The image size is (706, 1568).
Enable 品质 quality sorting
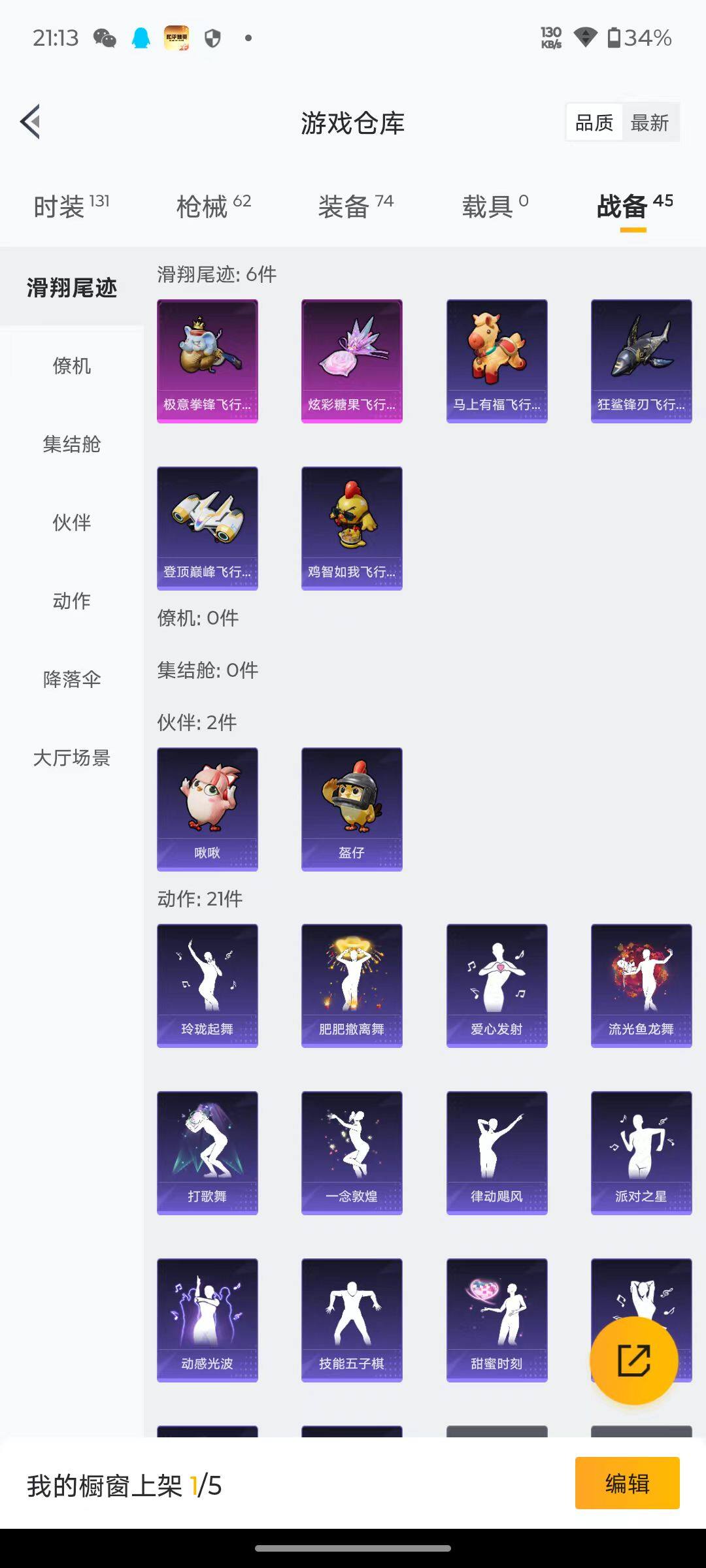coord(594,122)
